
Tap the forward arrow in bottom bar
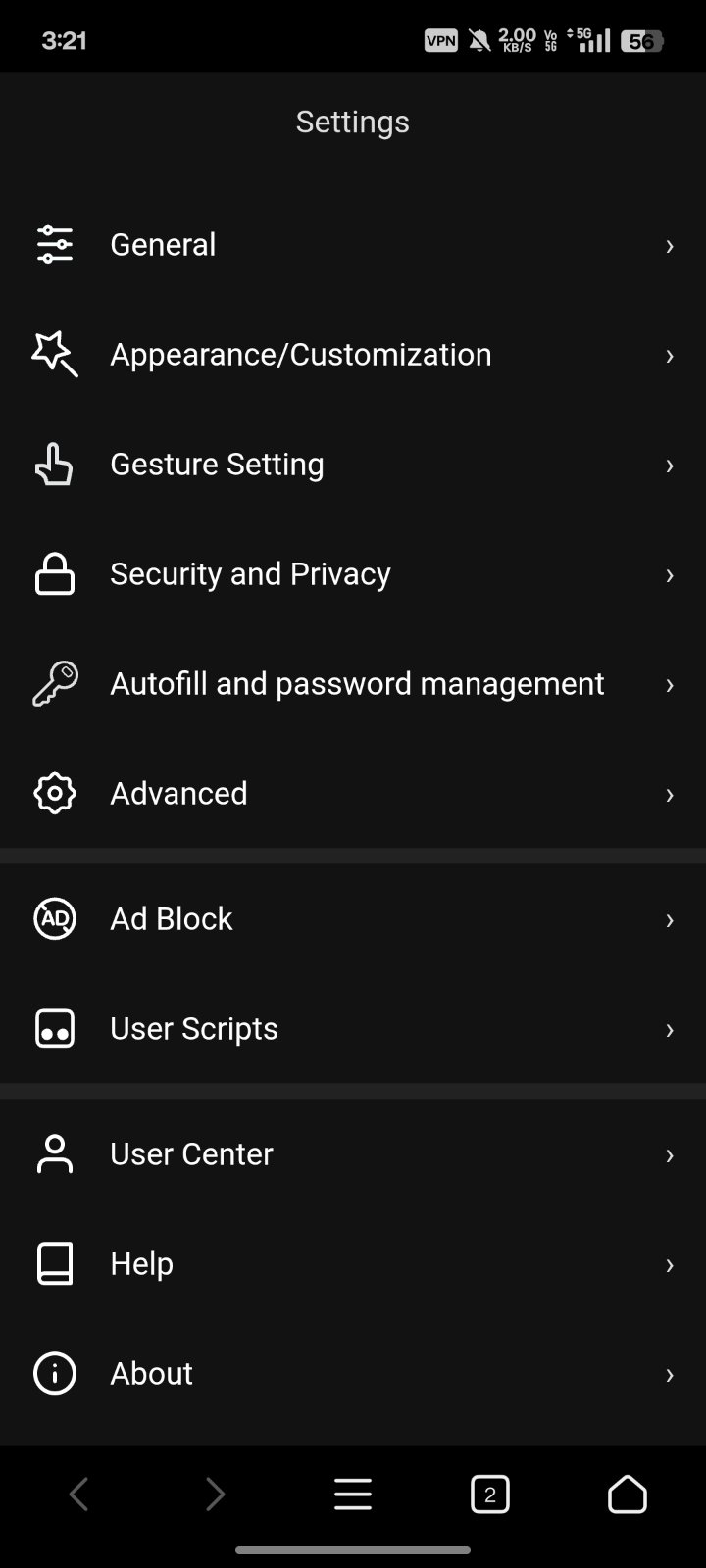(216, 1494)
